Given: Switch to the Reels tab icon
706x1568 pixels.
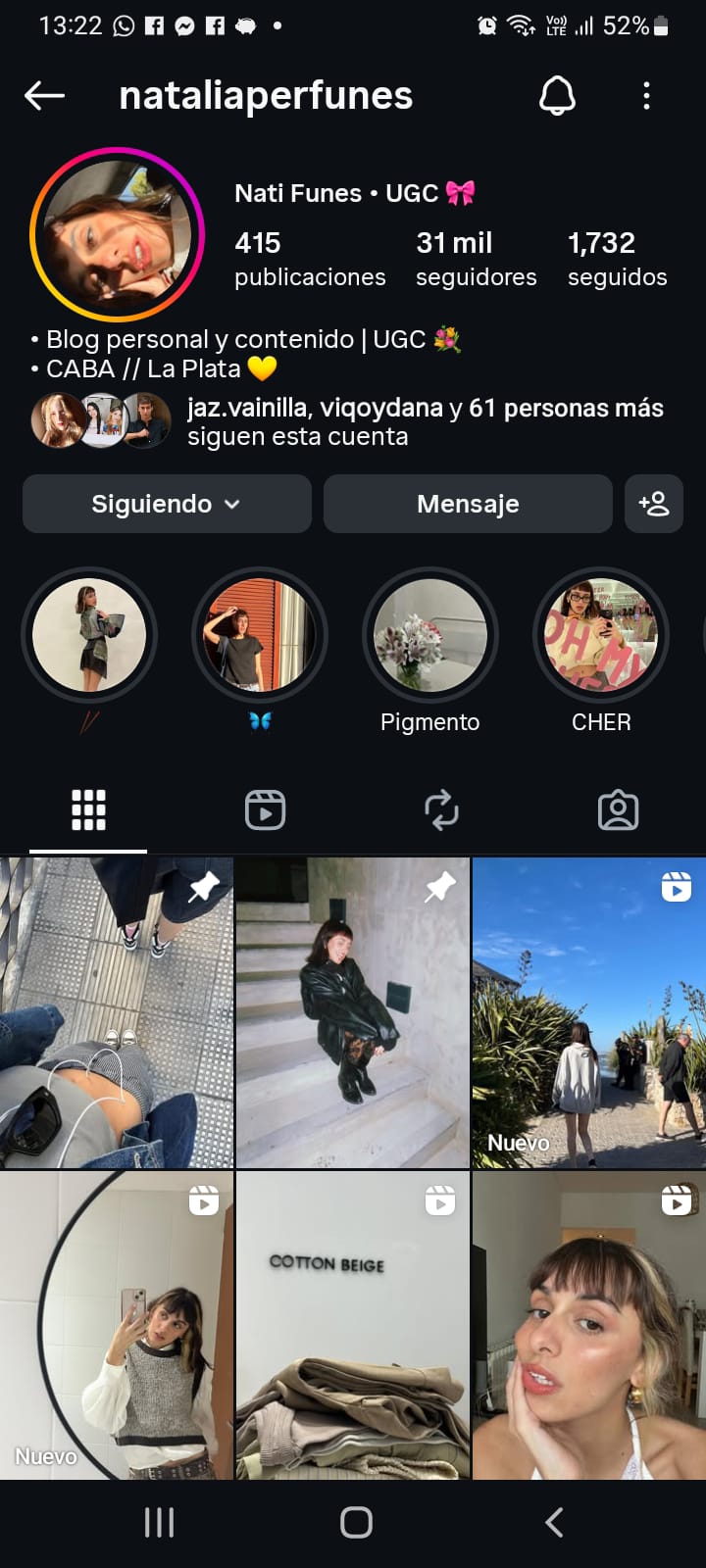Looking at the screenshot, I should 265,809.
